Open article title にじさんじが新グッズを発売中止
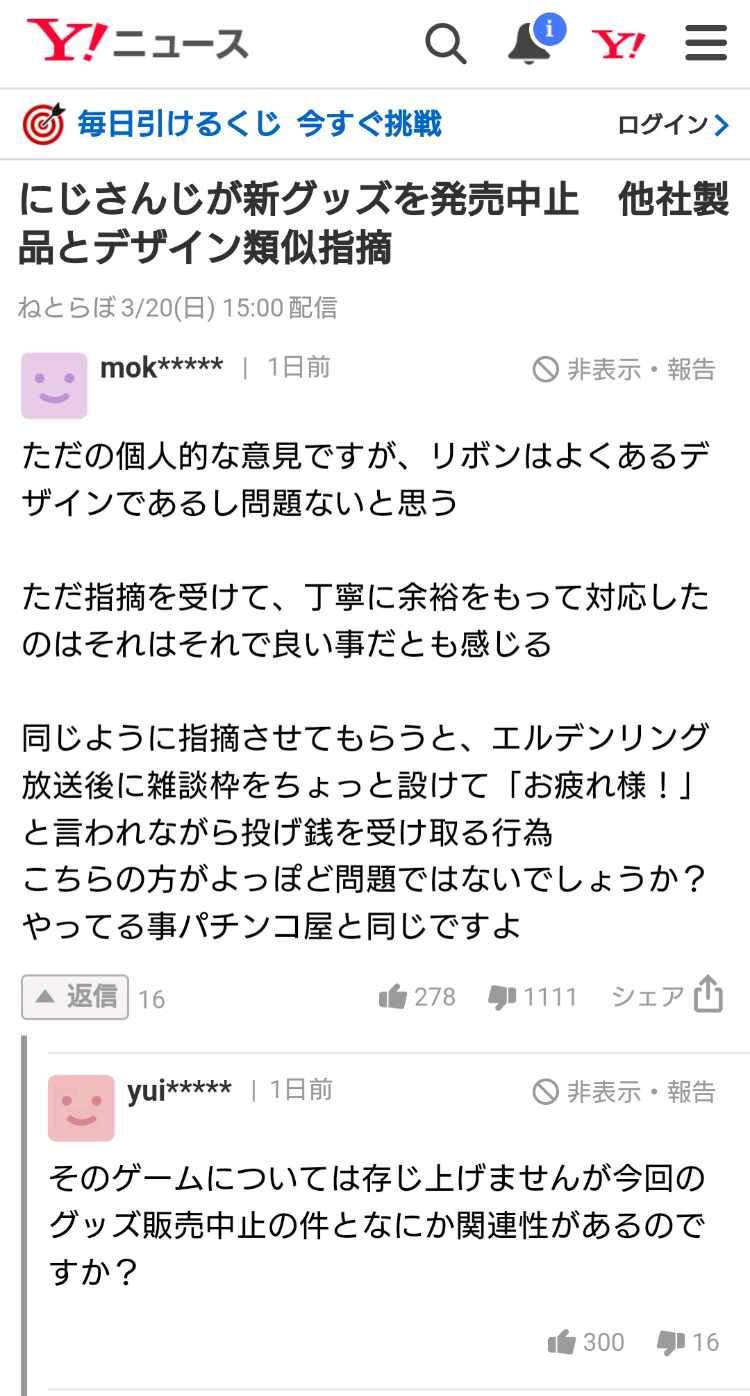750x1396 pixels. click(374, 224)
